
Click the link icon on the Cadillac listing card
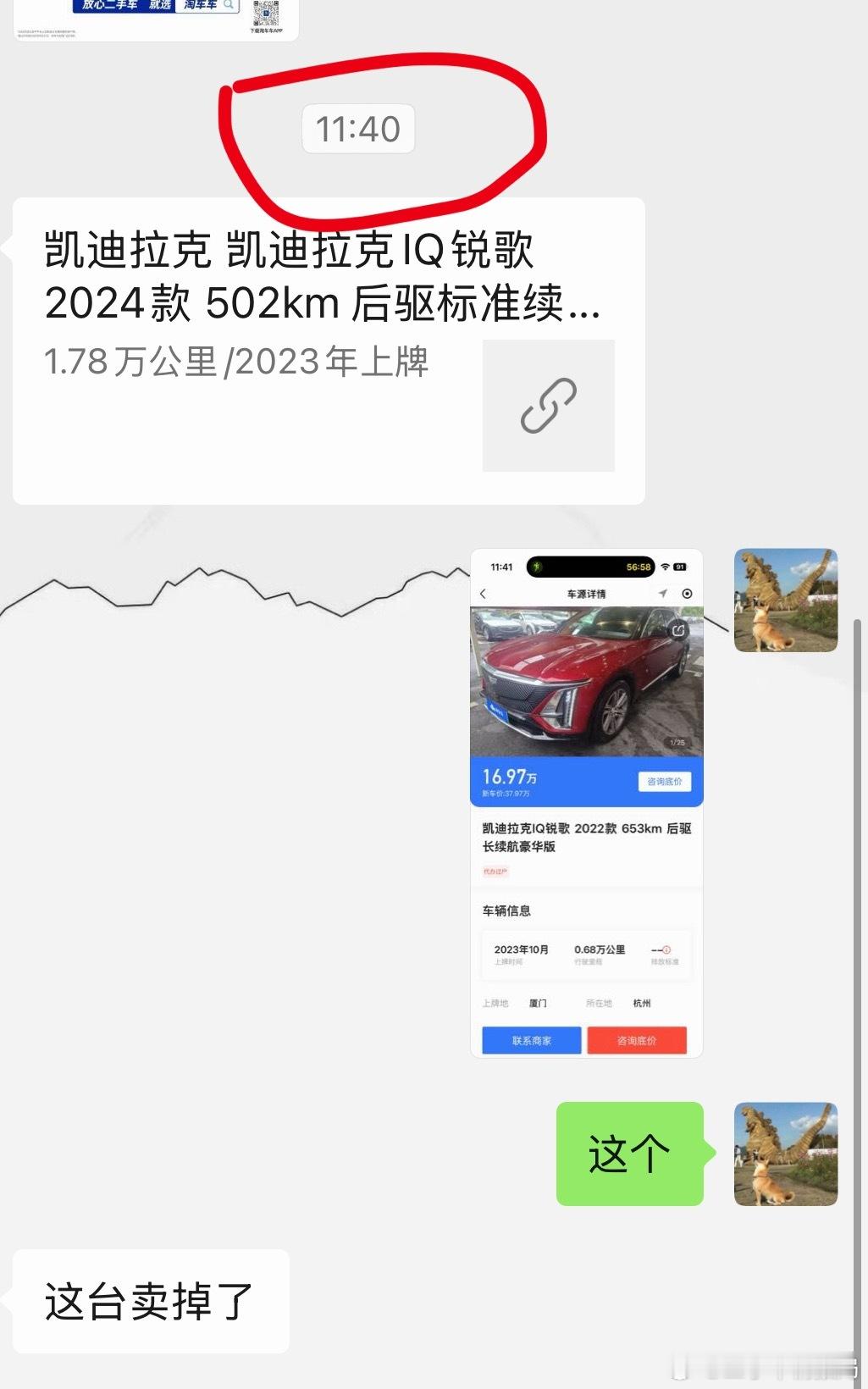tap(548, 405)
